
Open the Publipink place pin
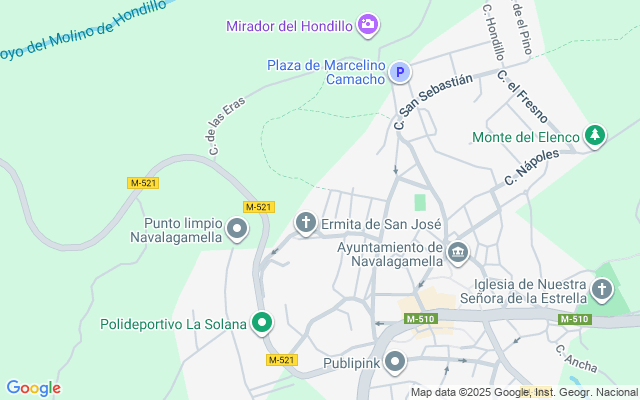pos(395,362)
